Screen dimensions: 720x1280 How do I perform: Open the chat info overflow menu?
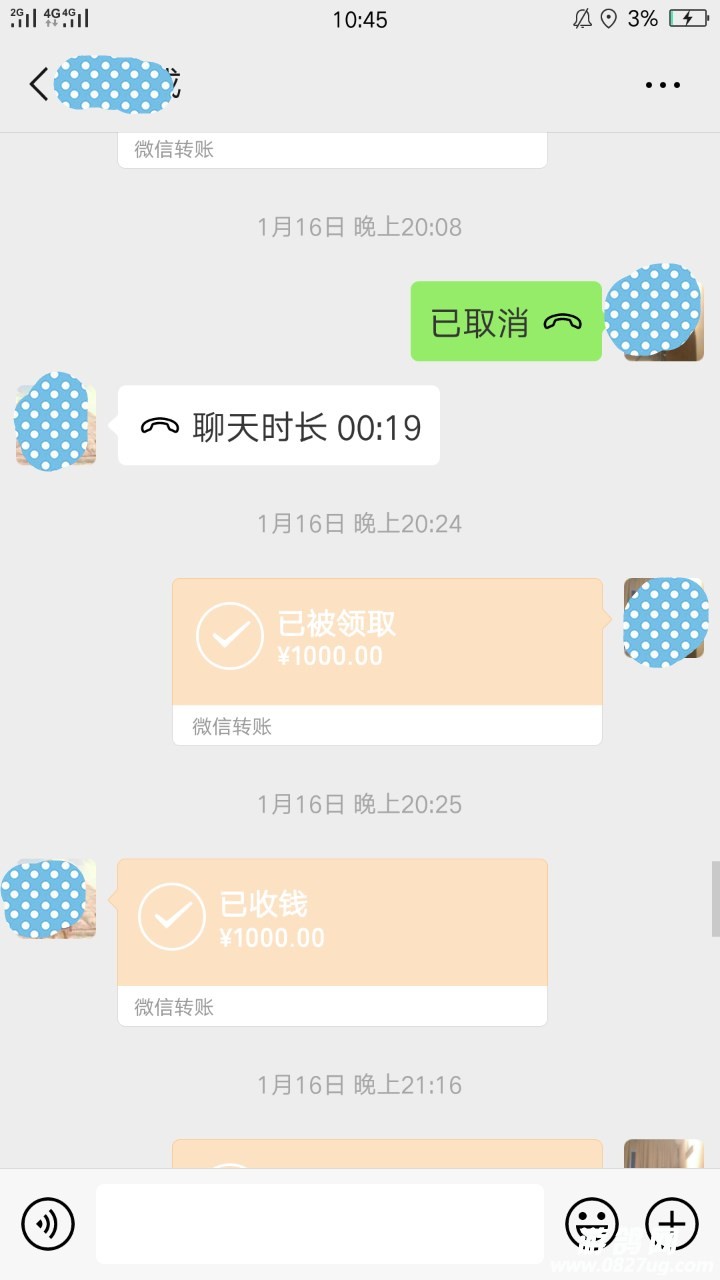pos(662,85)
